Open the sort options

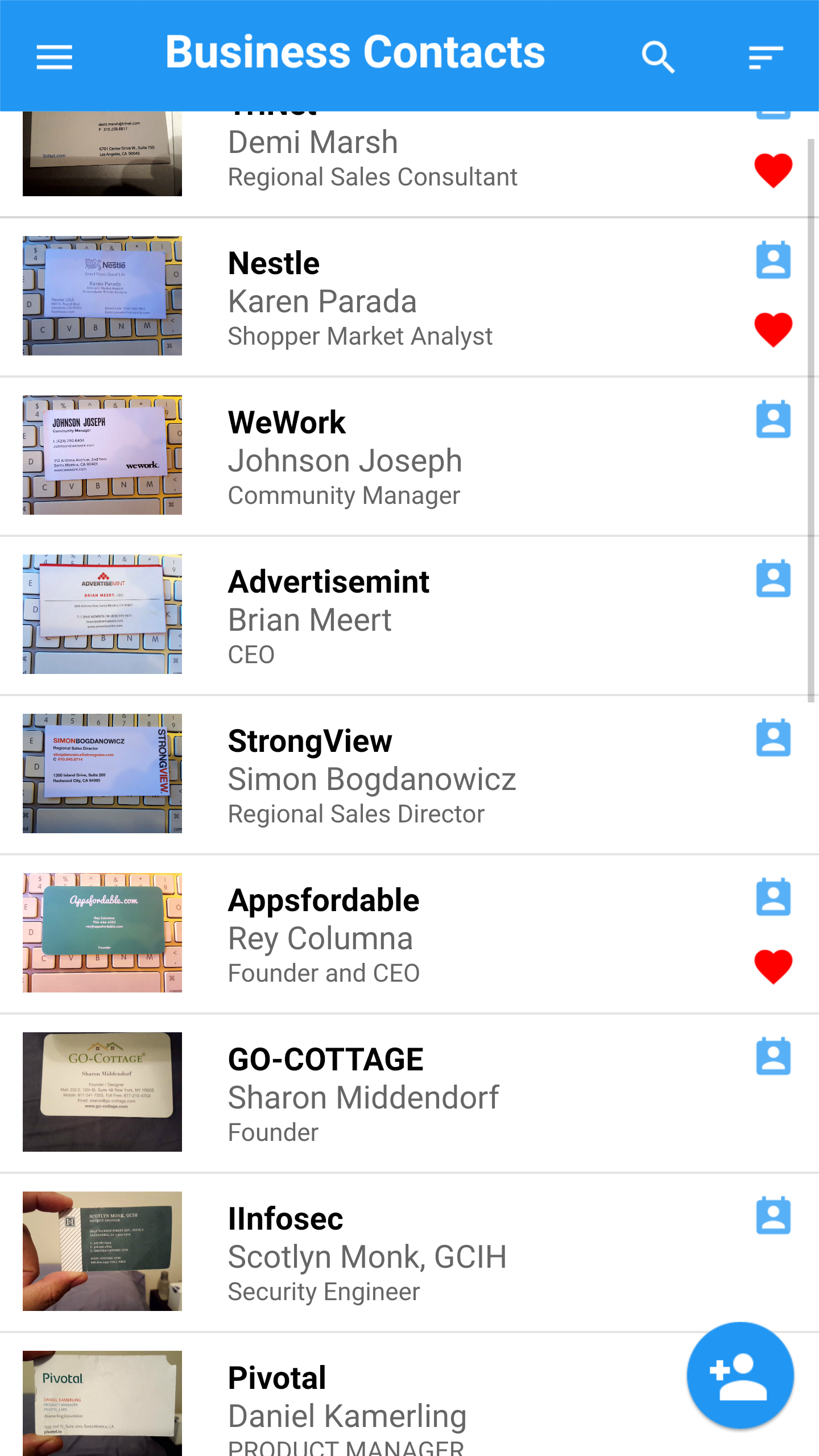766,57
